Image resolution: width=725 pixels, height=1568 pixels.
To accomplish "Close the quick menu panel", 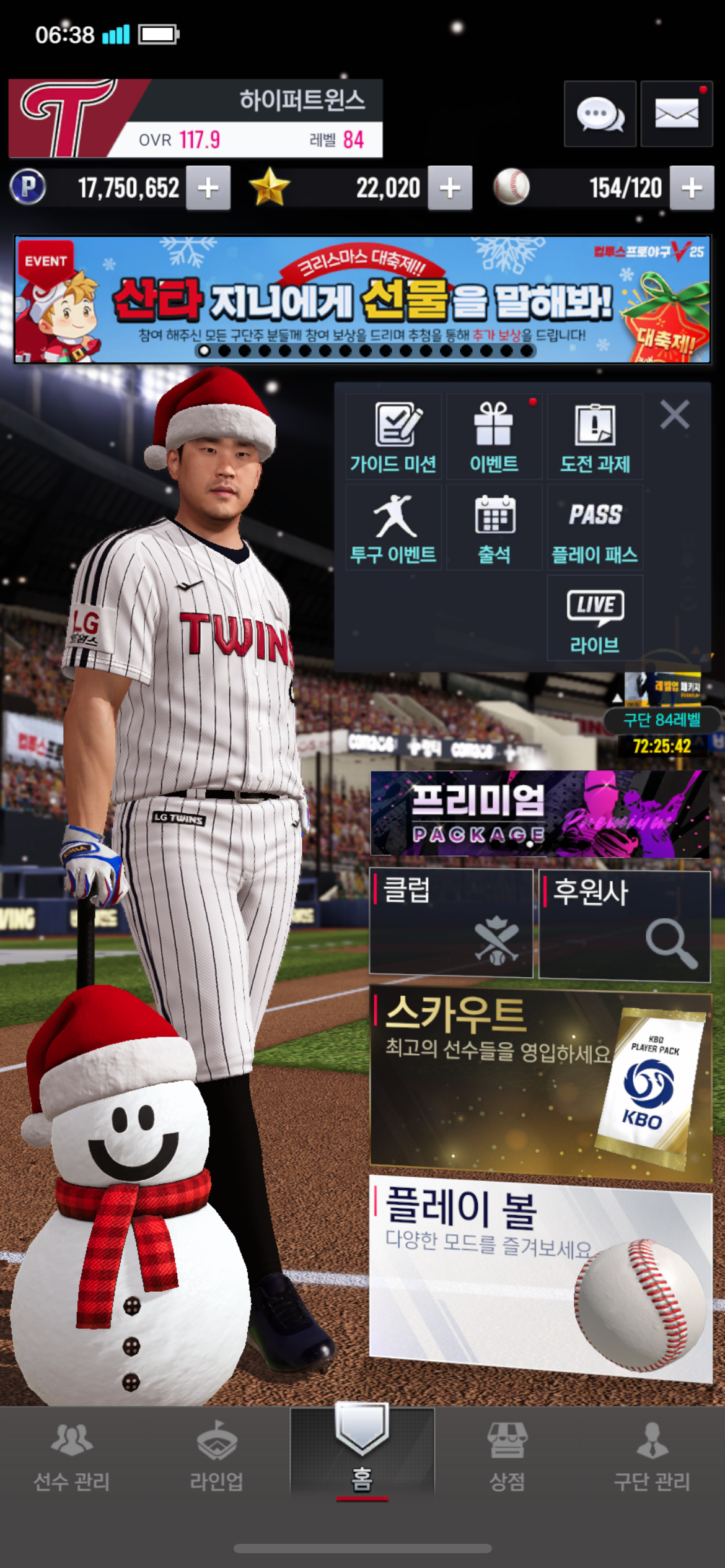I will 675,414.
